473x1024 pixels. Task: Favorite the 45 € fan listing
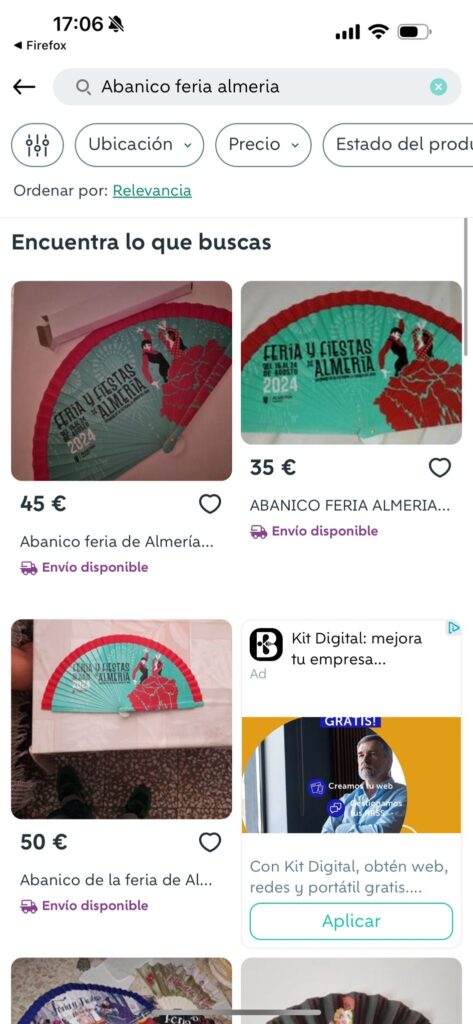pos(210,504)
